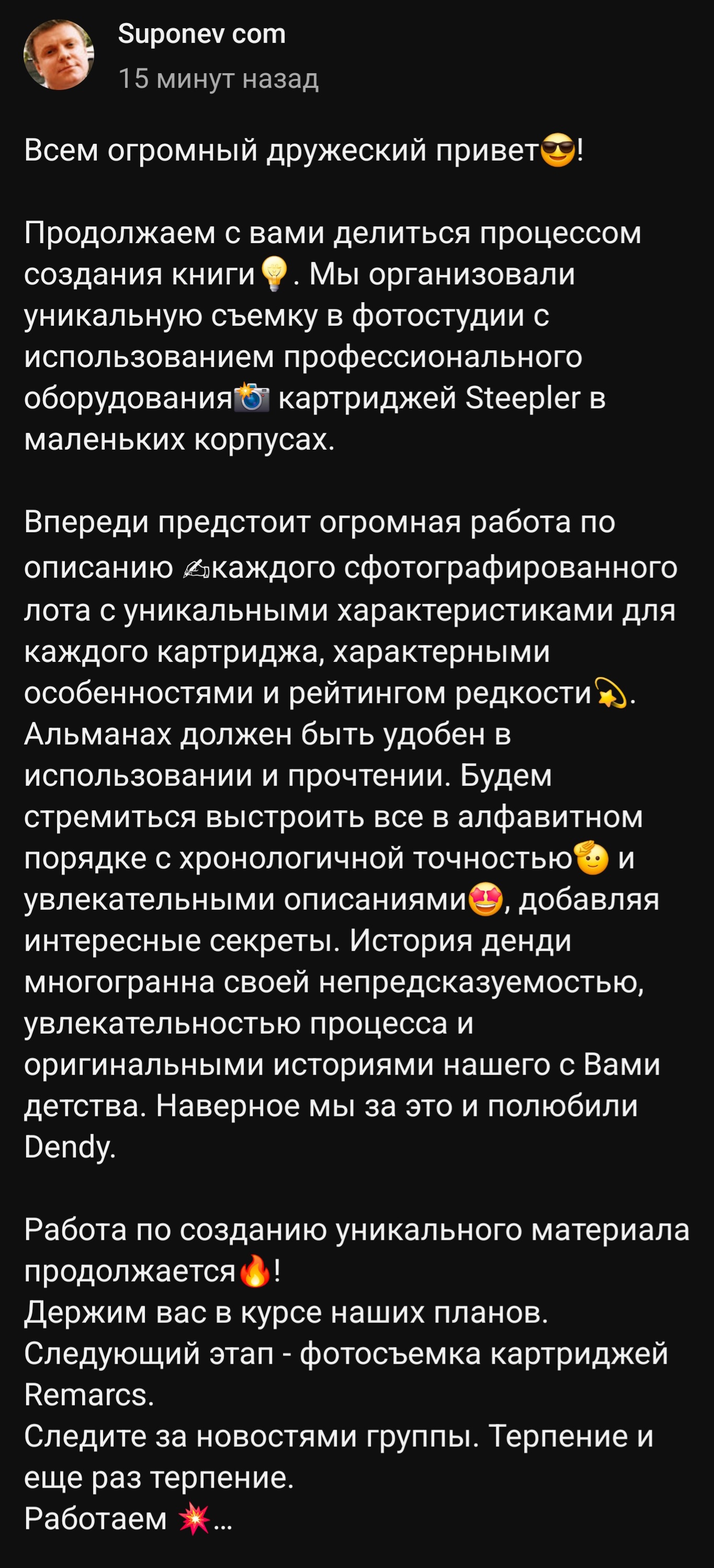Open the author name Suponev com
The width and height of the screenshot is (714, 1568).
(202, 34)
